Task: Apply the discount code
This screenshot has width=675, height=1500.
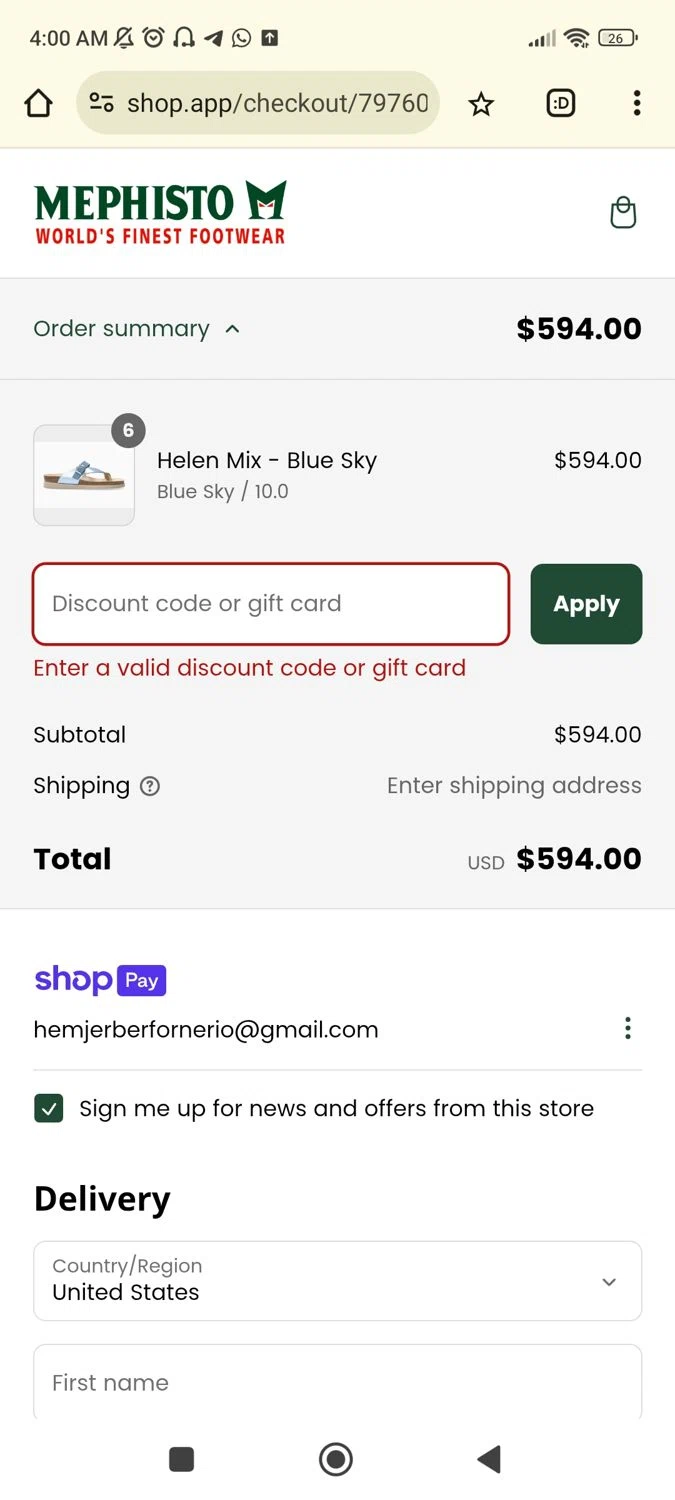Action: pyautogui.click(x=586, y=604)
